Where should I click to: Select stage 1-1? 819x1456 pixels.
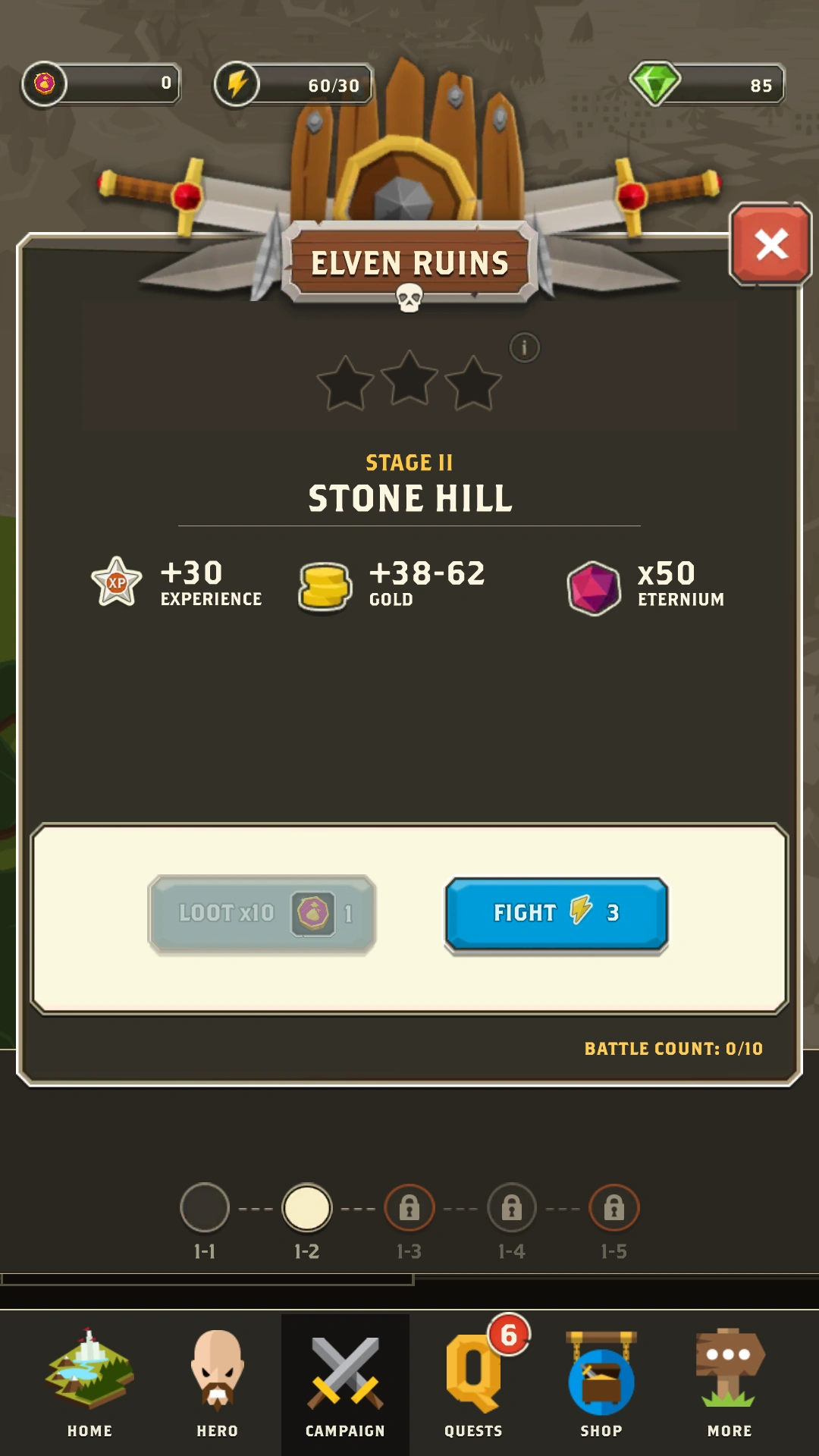(205, 1208)
